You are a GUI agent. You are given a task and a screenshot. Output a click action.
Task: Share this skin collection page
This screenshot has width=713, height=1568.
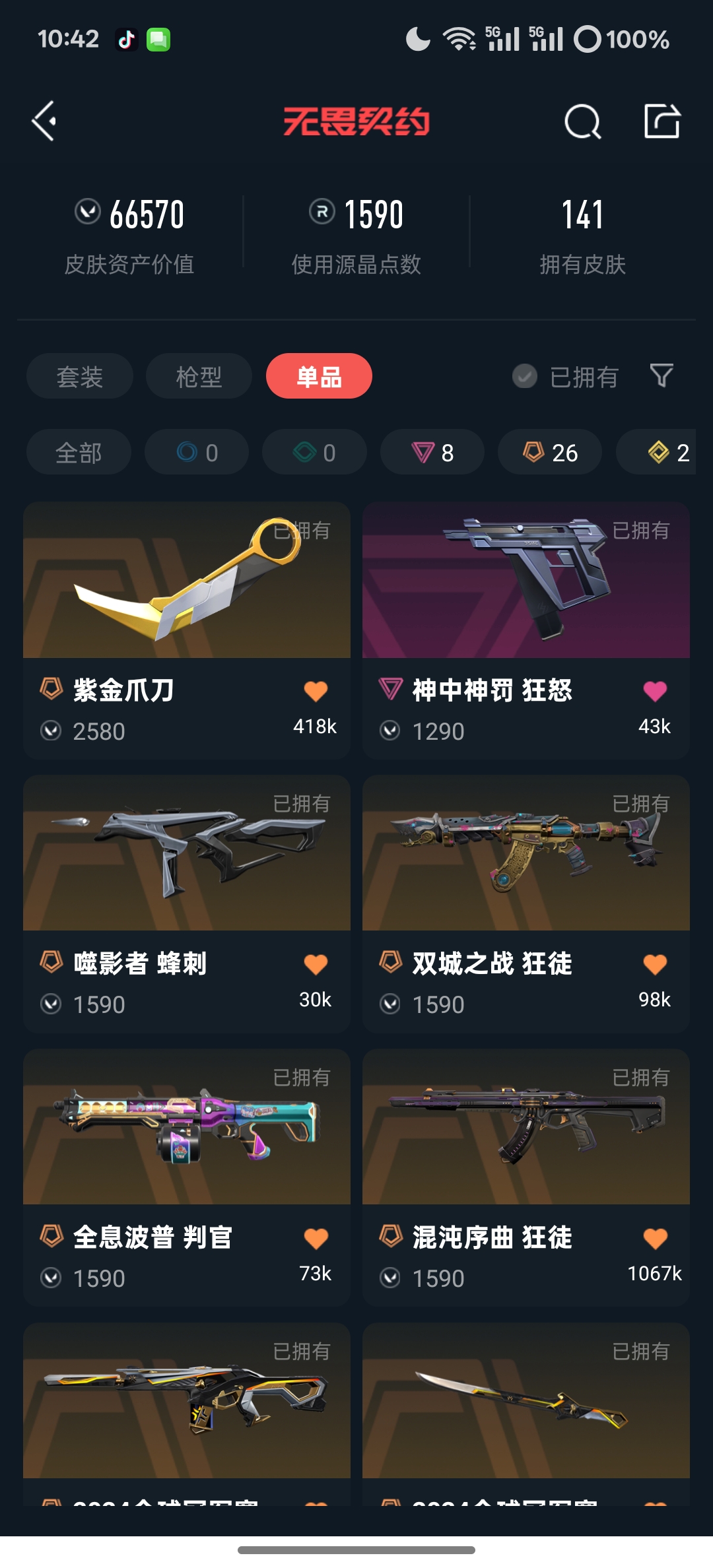point(662,121)
